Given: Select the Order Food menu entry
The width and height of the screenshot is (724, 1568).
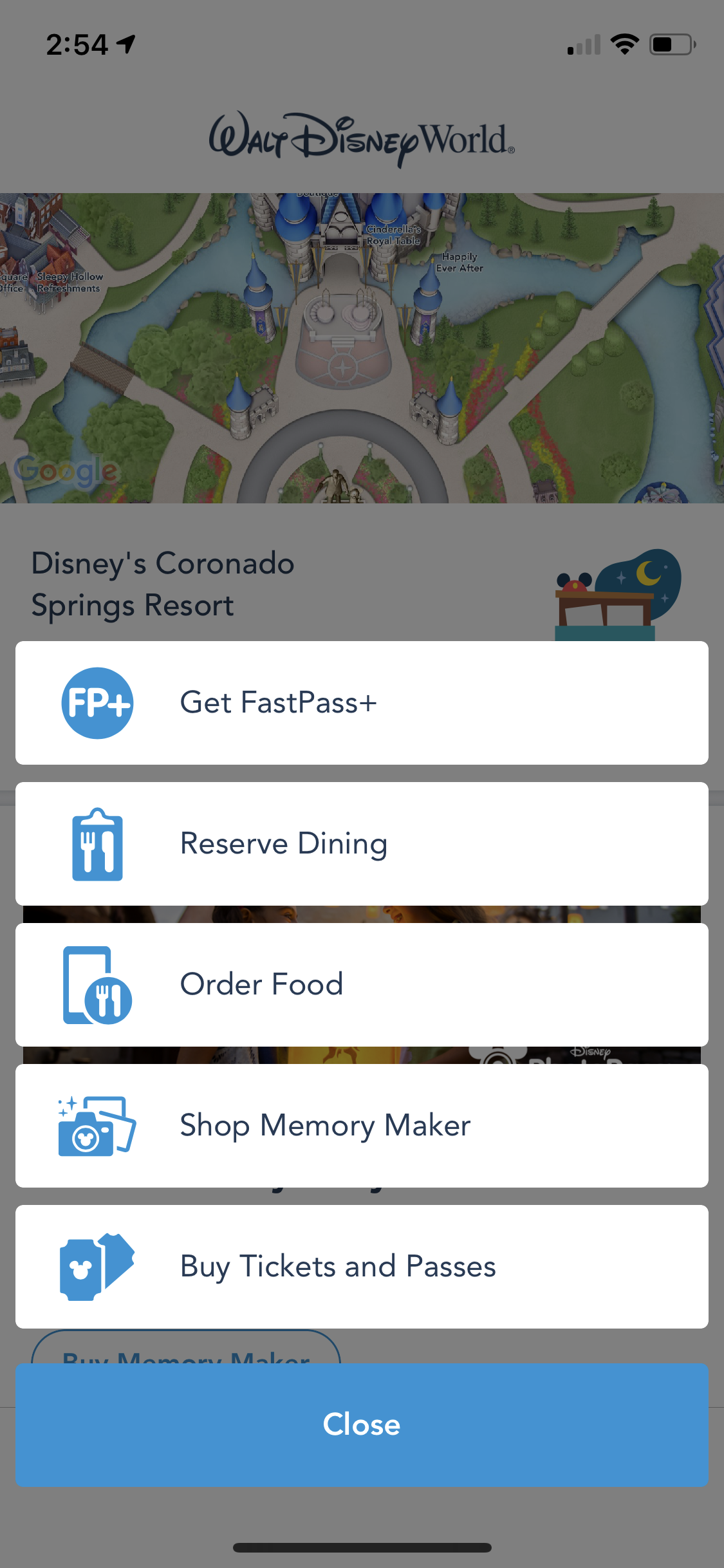Looking at the screenshot, I should point(362,984).
